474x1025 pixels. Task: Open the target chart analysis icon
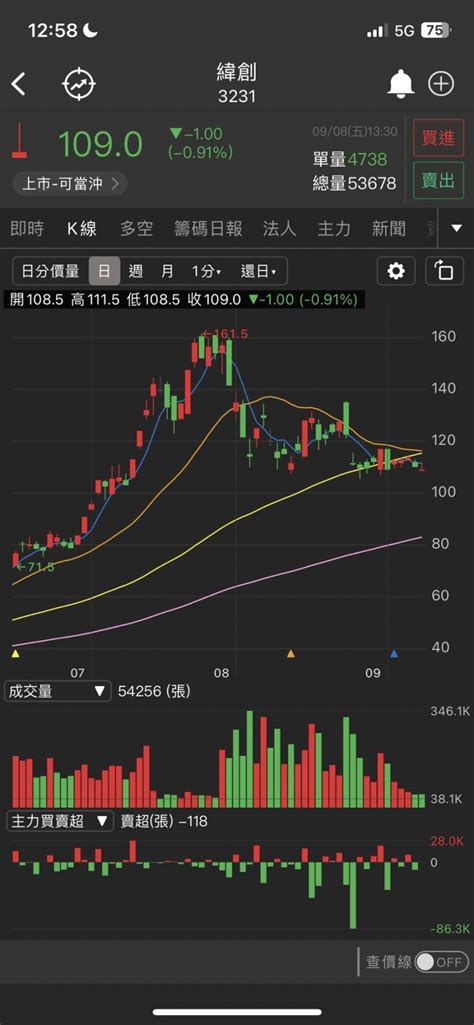coord(79,84)
